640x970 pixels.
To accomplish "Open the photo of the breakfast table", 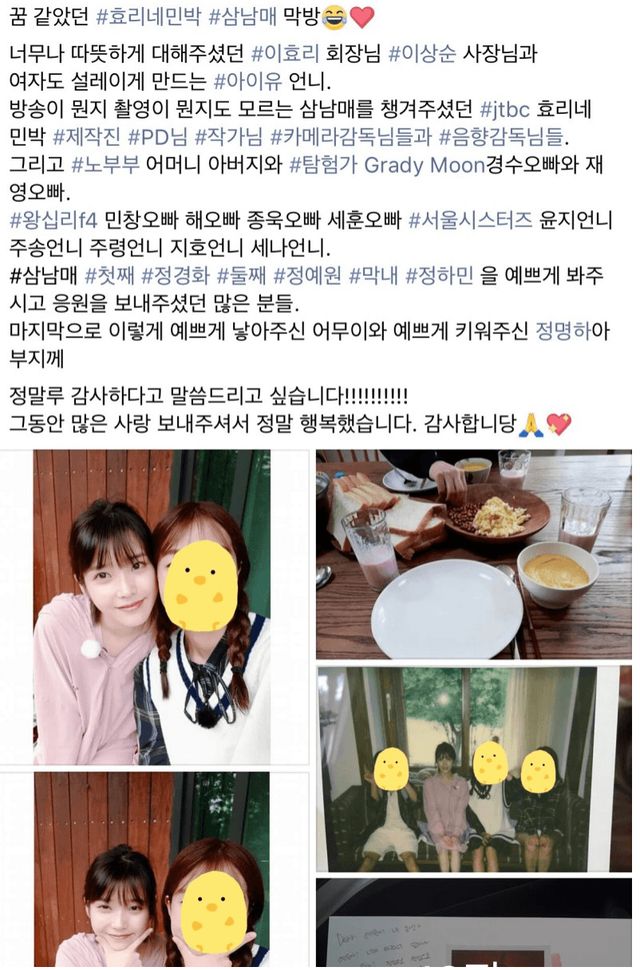I will click(472, 553).
